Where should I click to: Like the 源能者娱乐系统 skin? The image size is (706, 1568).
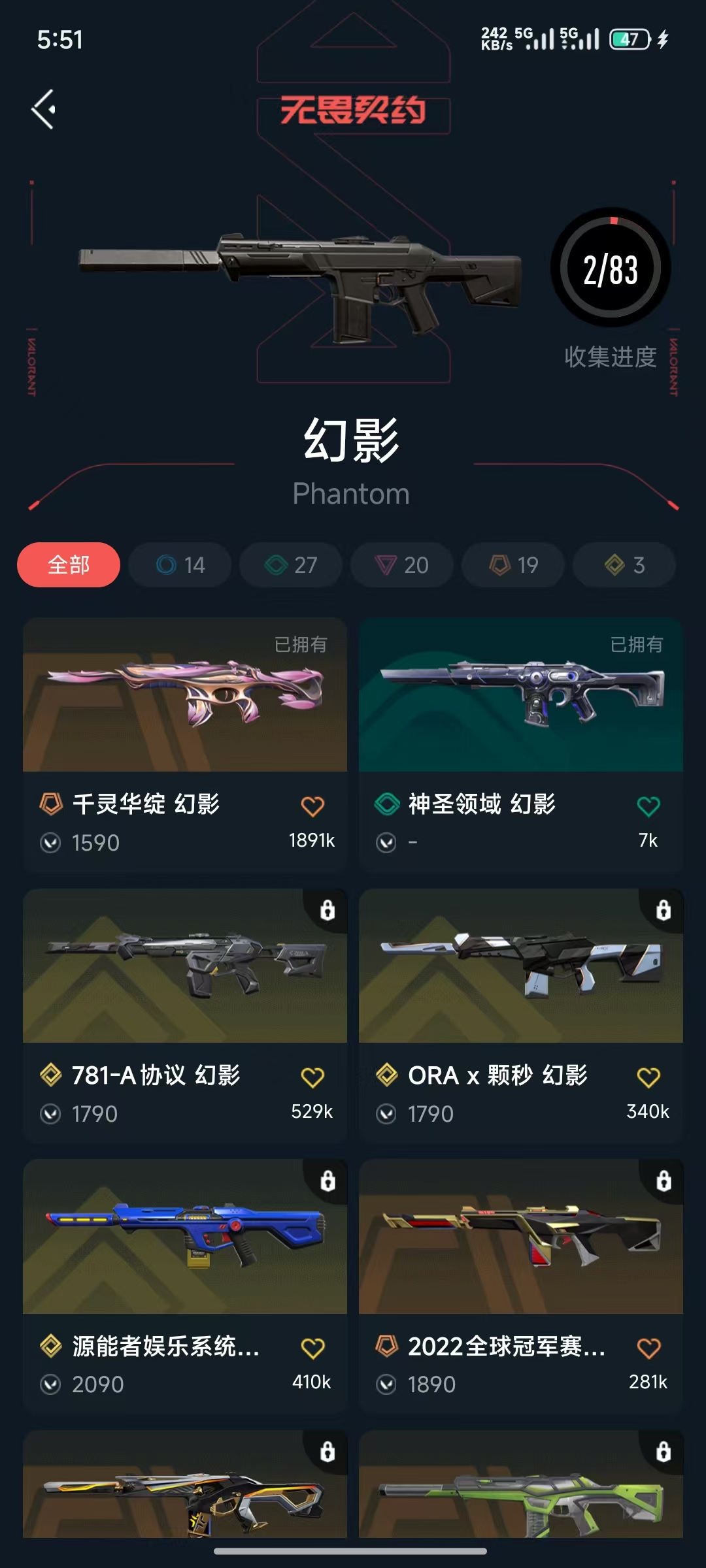click(x=312, y=1348)
